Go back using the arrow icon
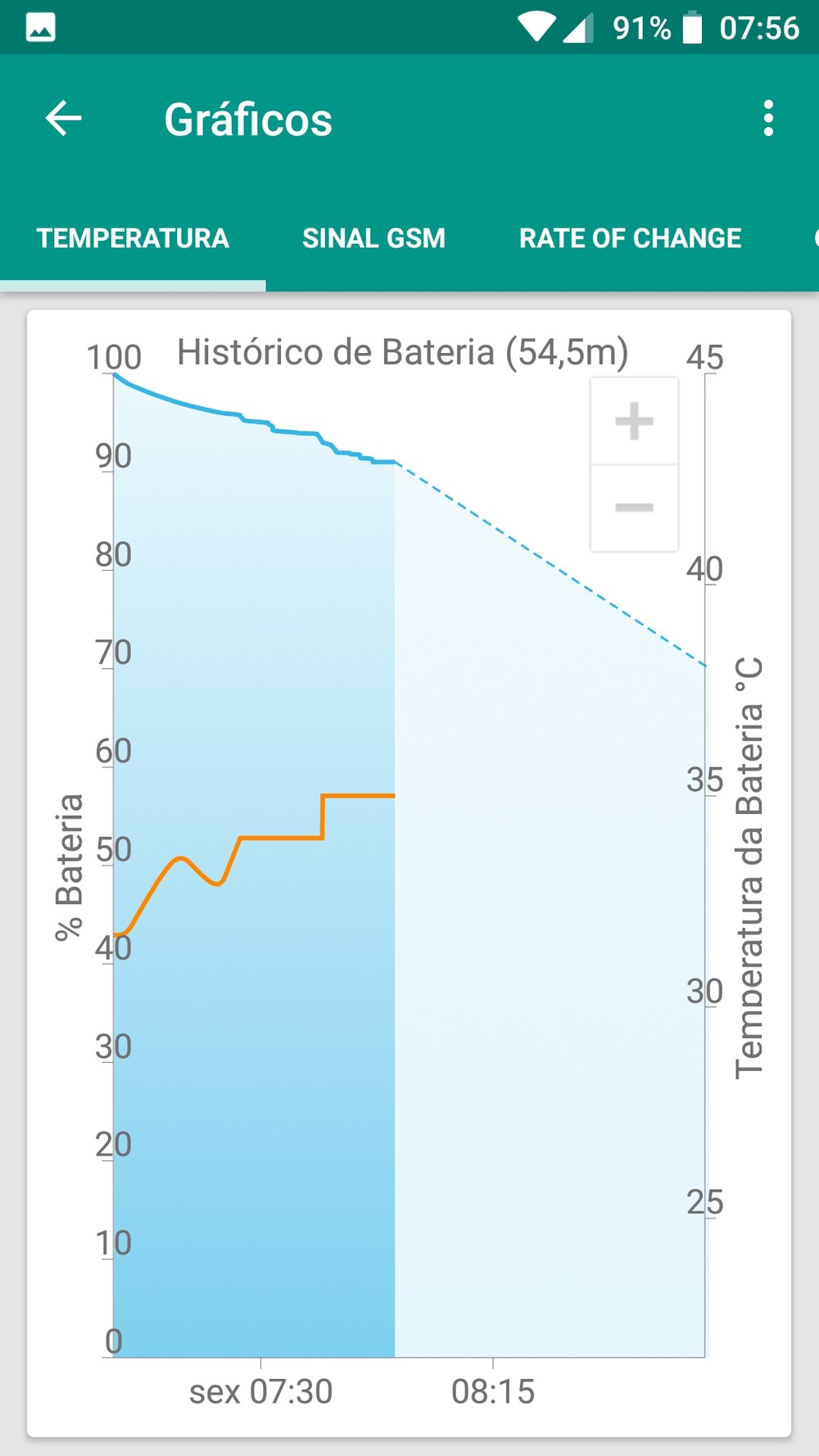Image resolution: width=819 pixels, height=1456 pixels. (x=63, y=119)
